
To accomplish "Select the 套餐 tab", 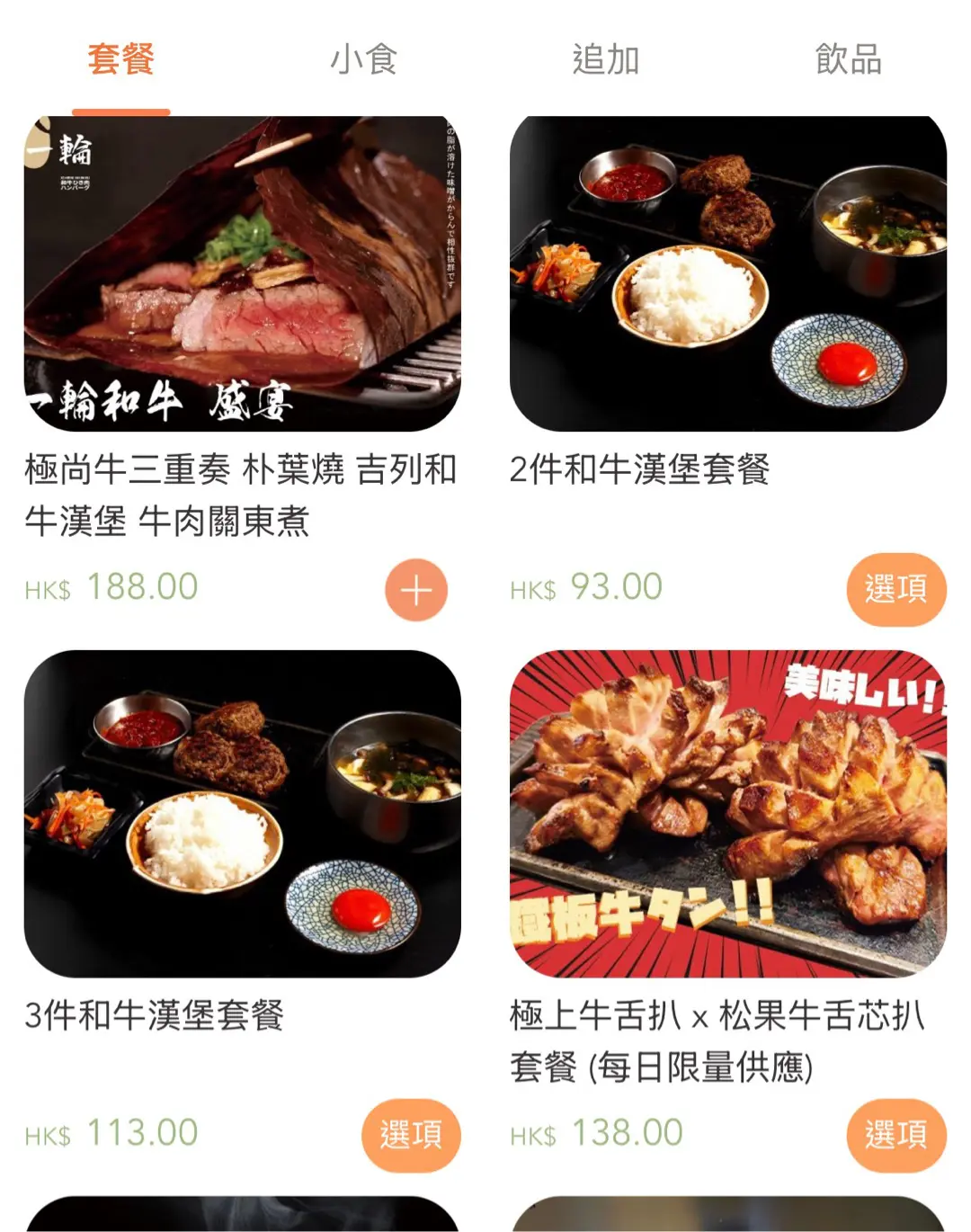I will [121, 59].
